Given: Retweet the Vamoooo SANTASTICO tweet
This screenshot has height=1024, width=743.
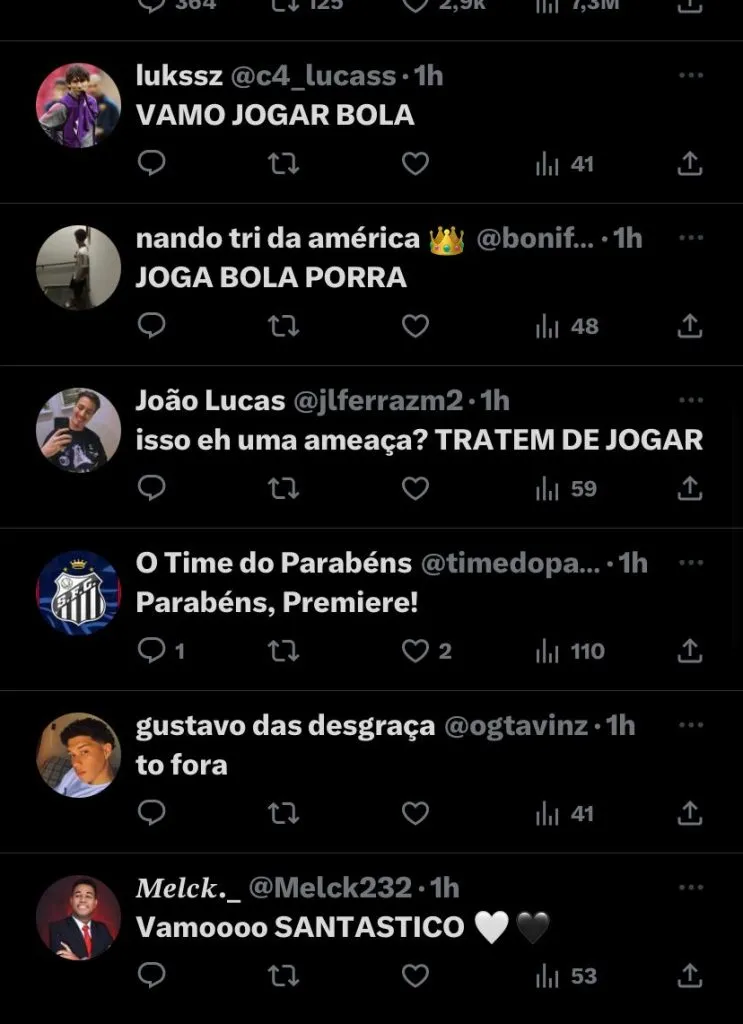Looking at the screenshot, I should pos(284,976).
